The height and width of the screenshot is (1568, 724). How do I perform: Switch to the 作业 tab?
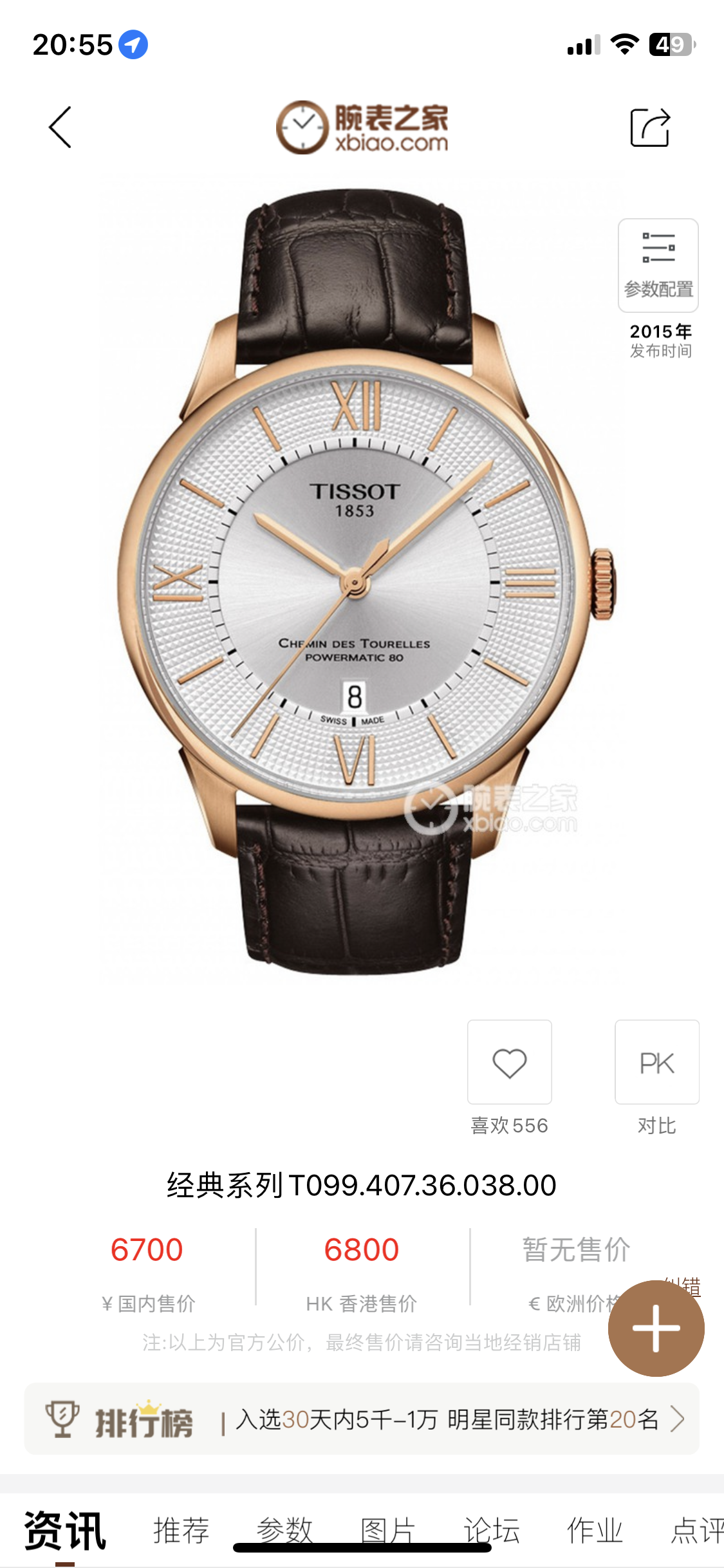[x=595, y=1531]
